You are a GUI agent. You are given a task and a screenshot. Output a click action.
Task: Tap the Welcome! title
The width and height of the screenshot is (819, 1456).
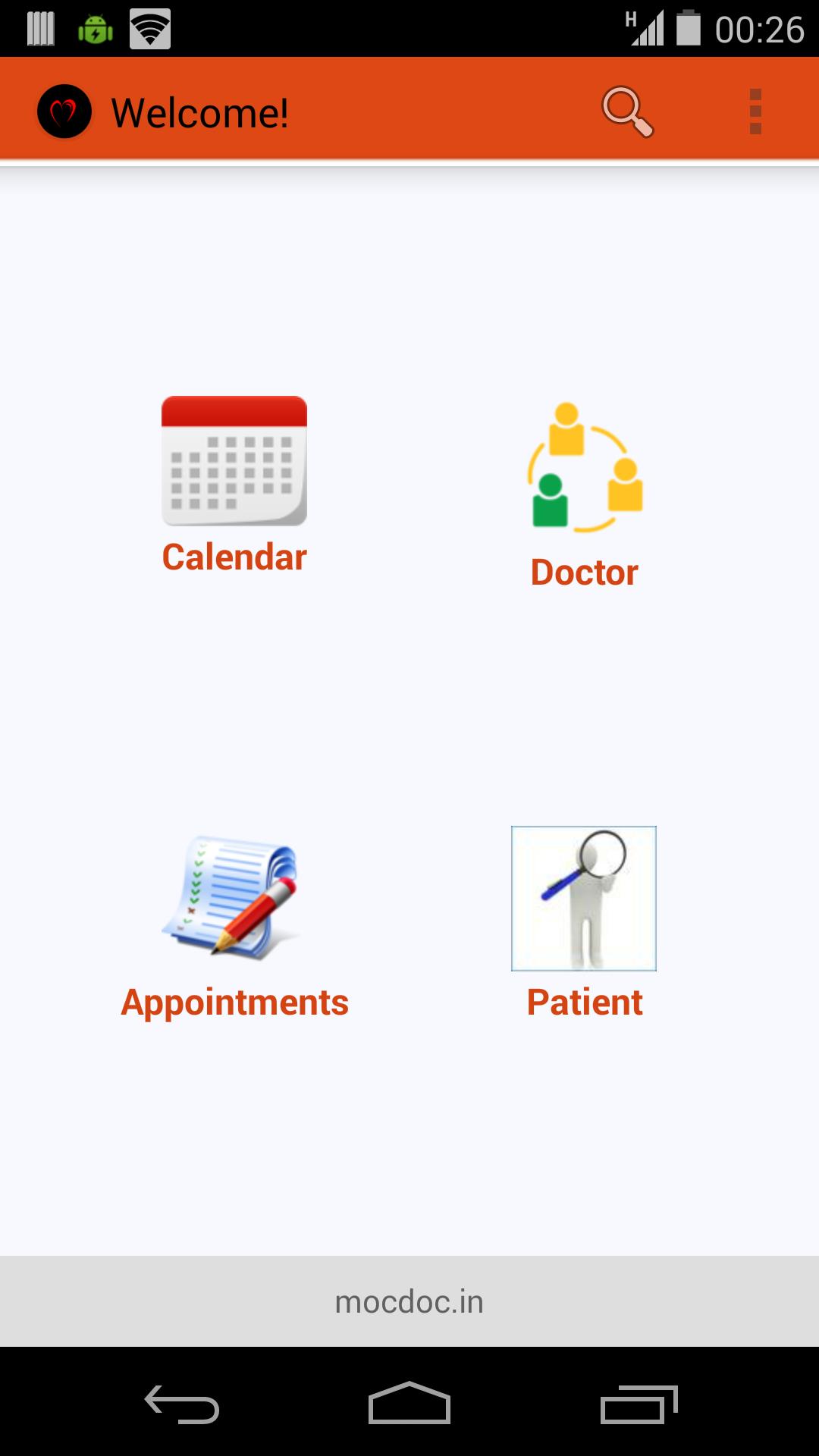tap(200, 111)
